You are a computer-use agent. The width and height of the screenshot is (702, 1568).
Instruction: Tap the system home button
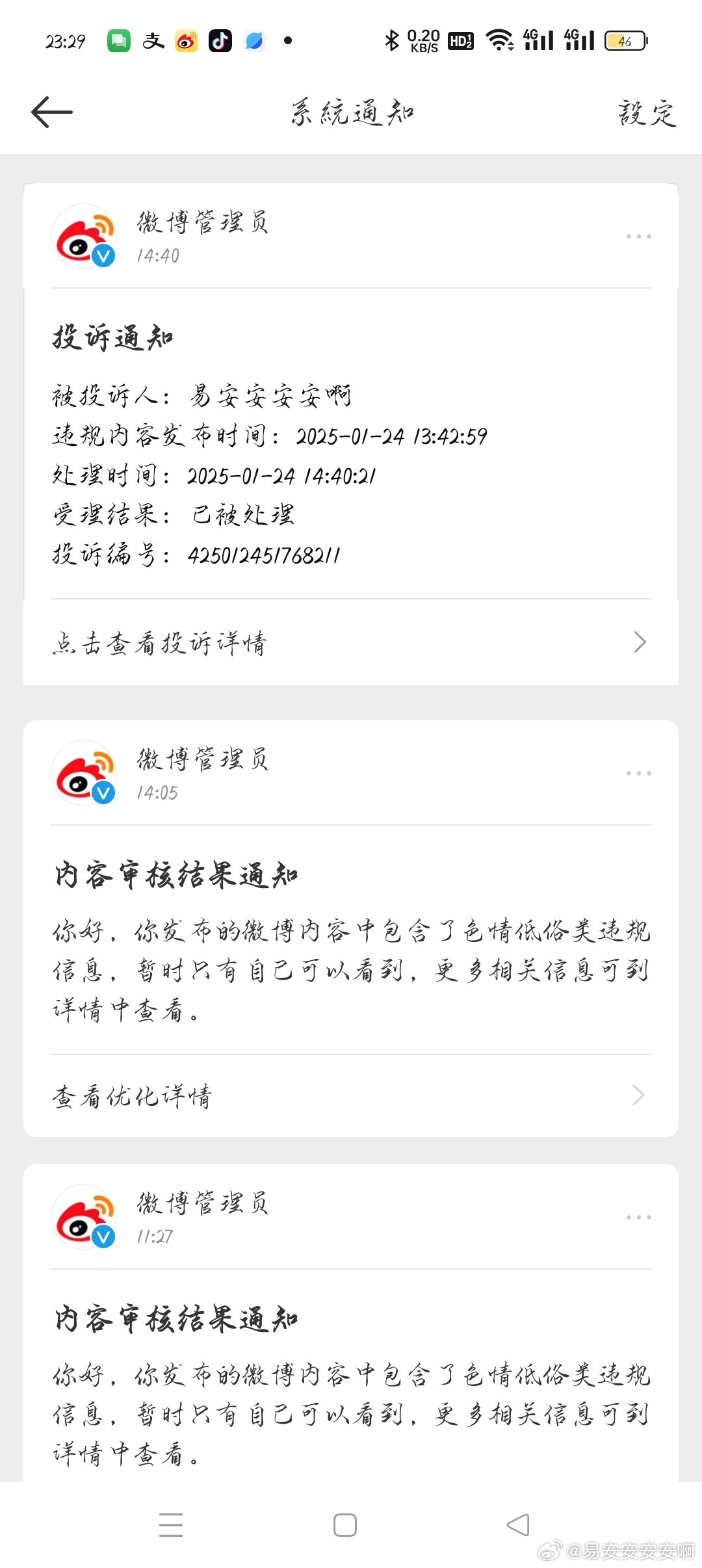[x=345, y=1525]
